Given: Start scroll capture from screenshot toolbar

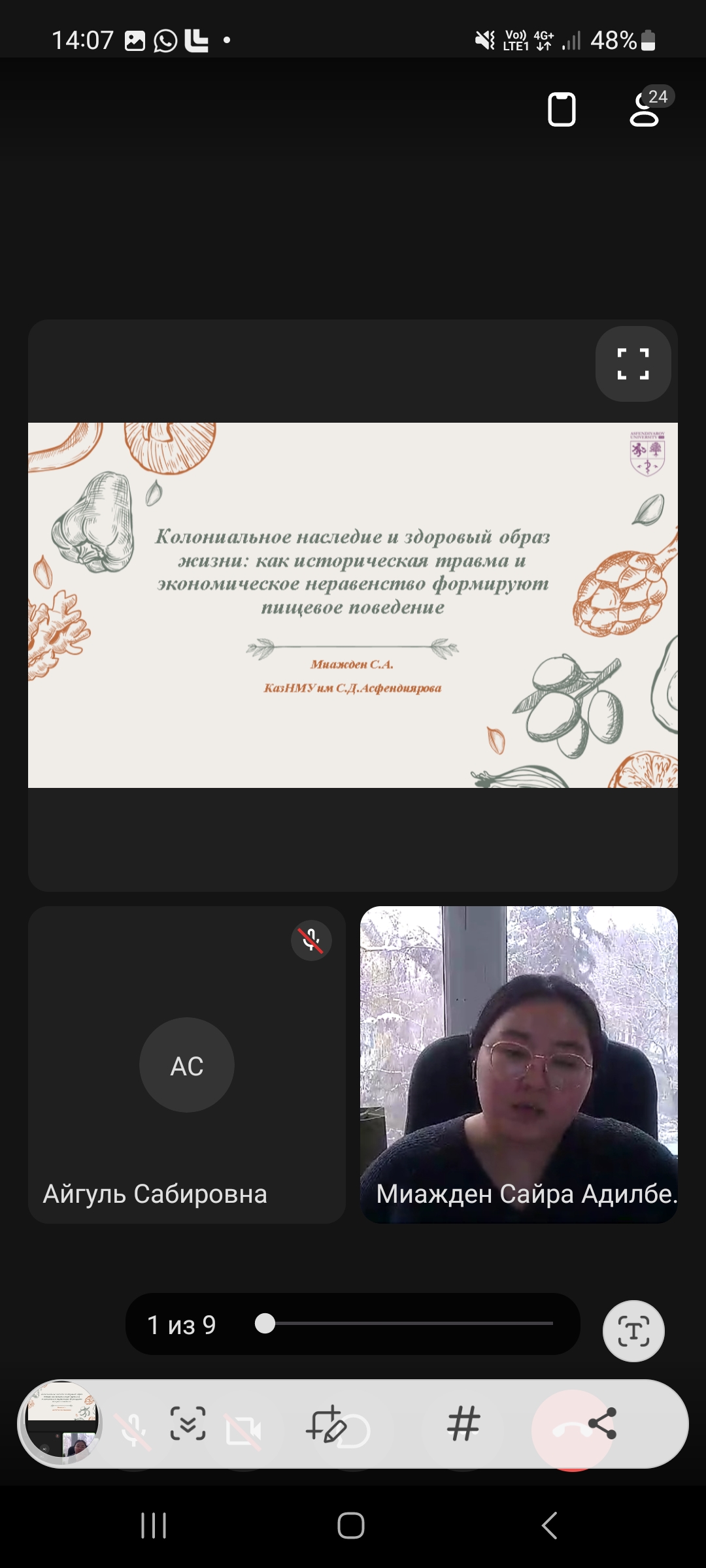Looking at the screenshot, I should 188,1424.
